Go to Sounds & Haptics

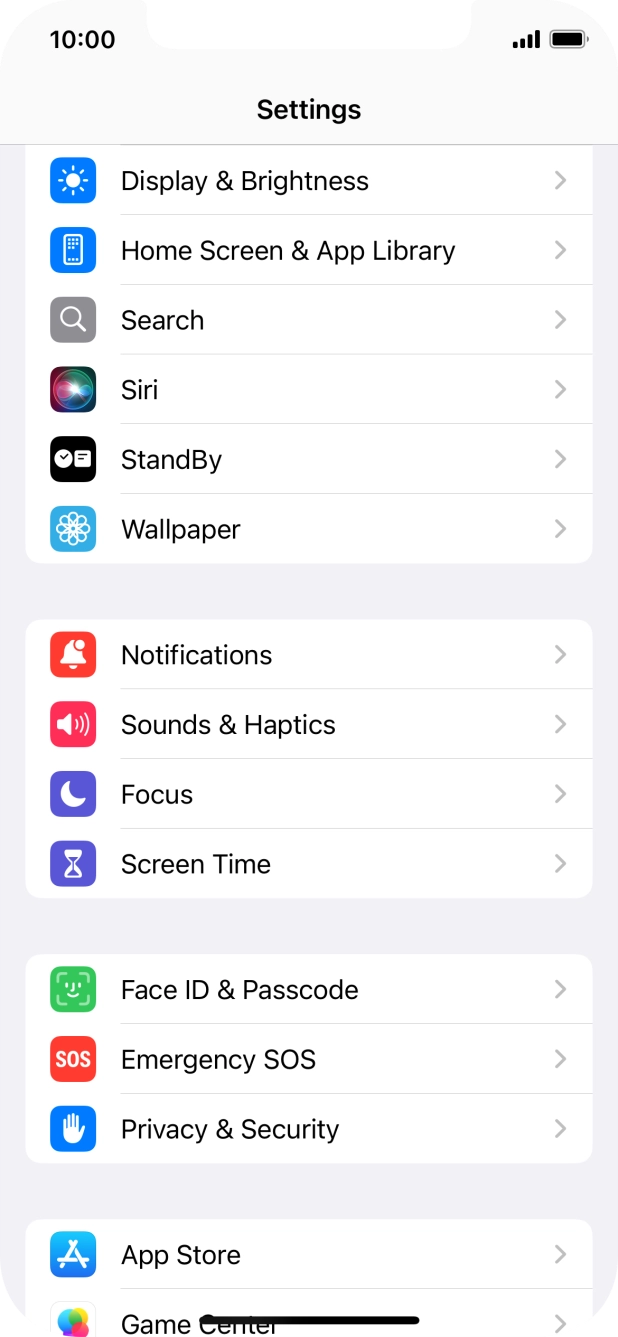308,725
